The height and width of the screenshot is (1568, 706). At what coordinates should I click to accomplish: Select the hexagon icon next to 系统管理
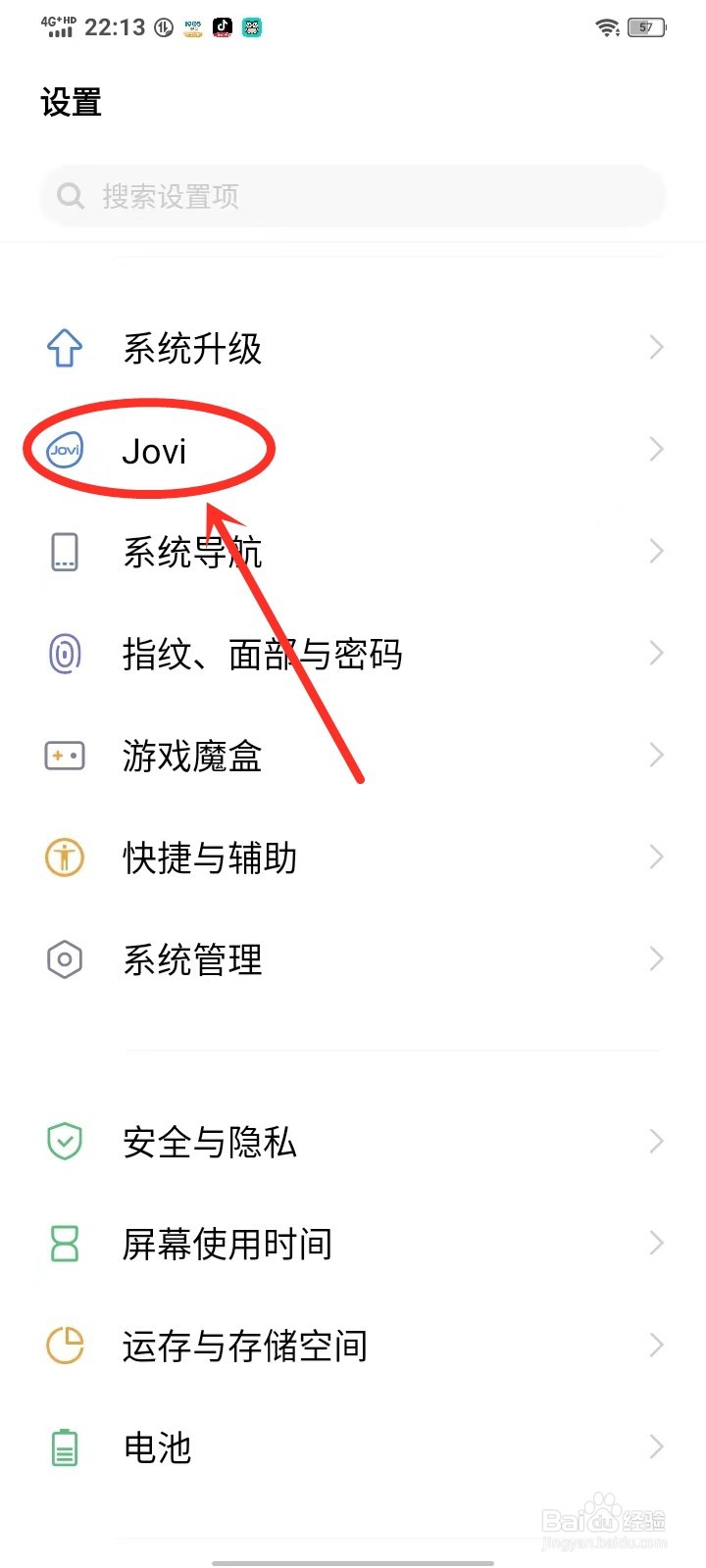[x=63, y=959]
